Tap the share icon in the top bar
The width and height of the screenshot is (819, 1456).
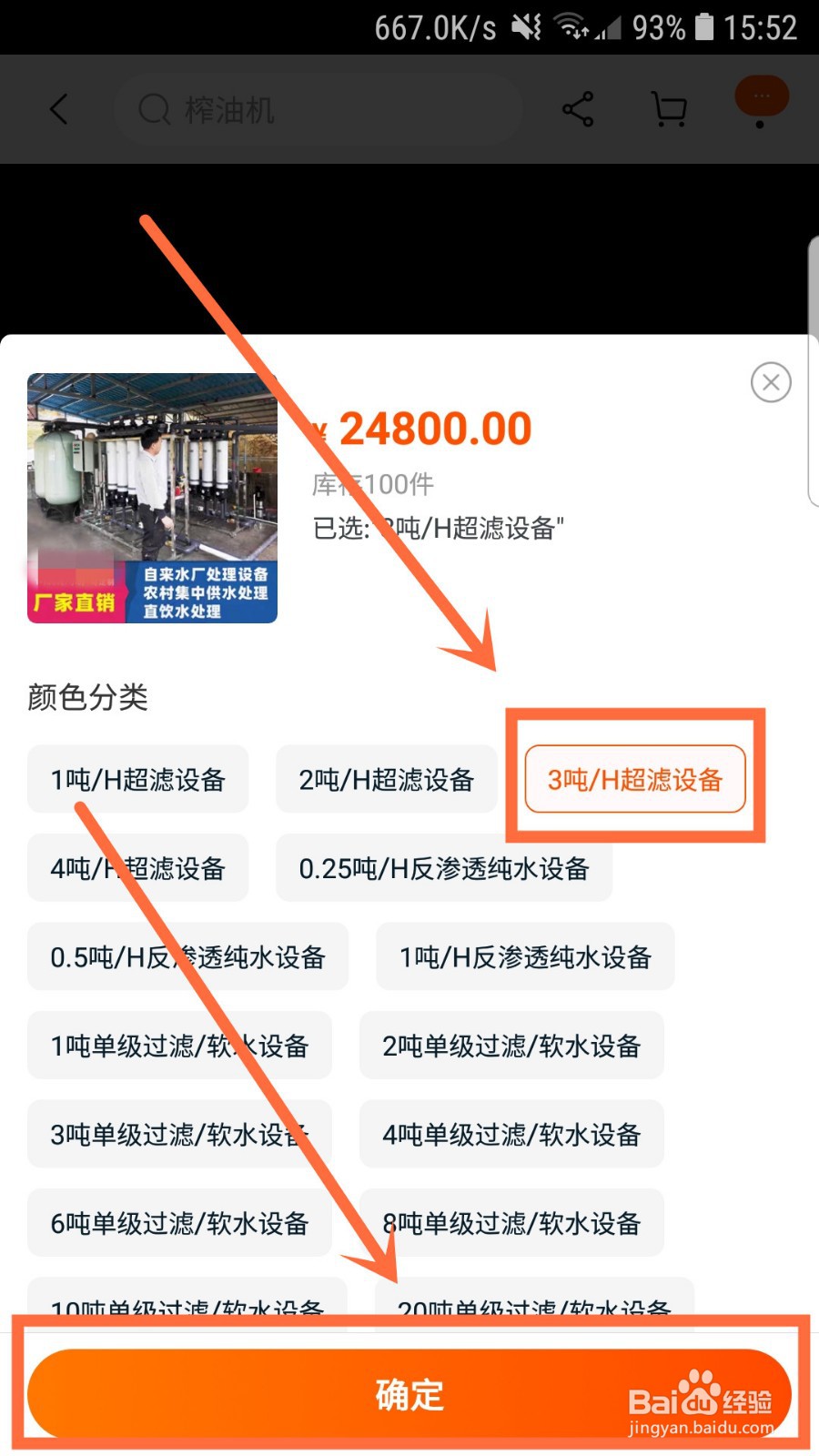point(580,108)
